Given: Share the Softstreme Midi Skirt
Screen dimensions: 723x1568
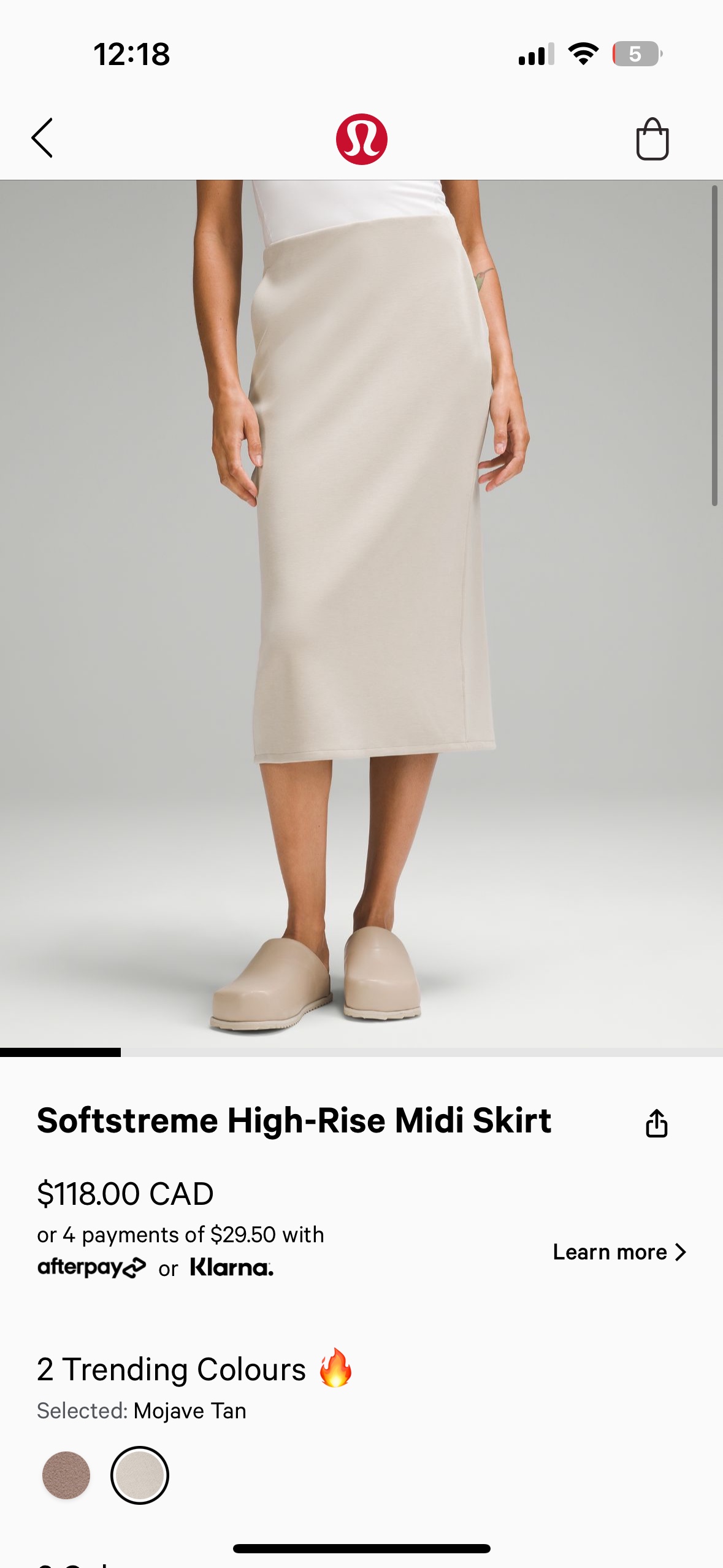Looking at the screenshot, I should [x=656, y=1123].
